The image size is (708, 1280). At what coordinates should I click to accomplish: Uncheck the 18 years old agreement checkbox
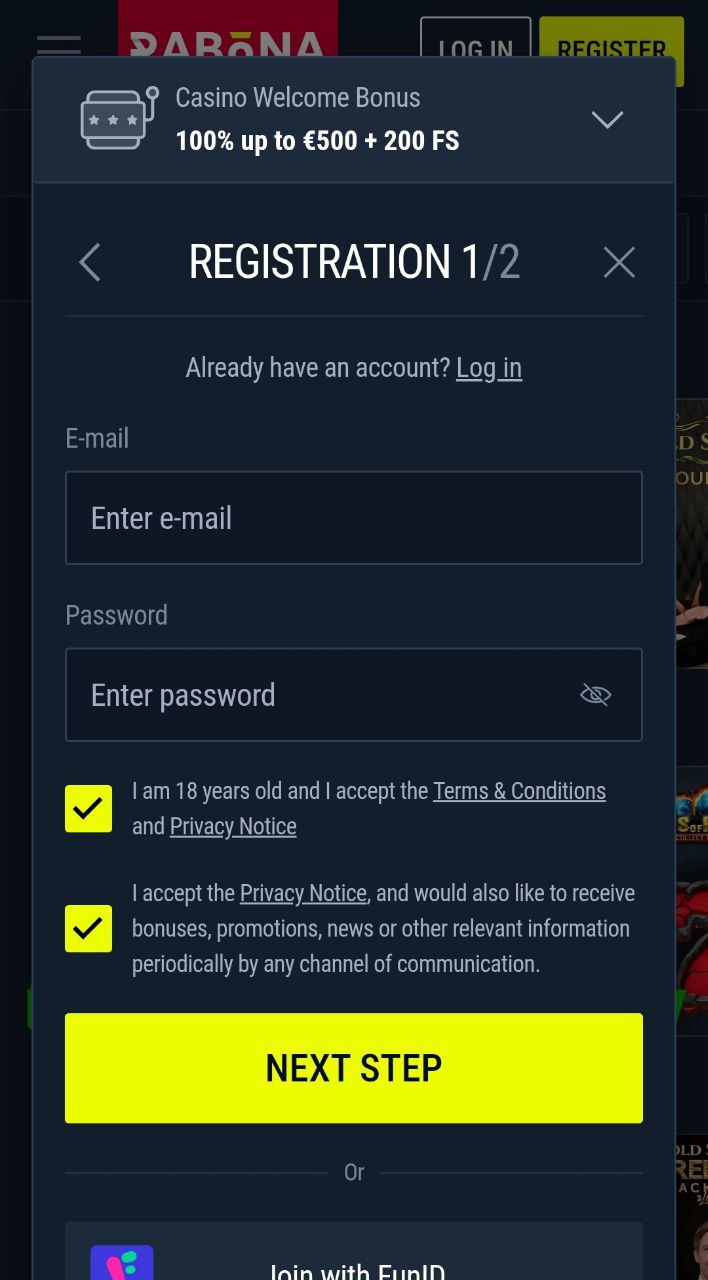pyautogui.click(x=89, y=809)
